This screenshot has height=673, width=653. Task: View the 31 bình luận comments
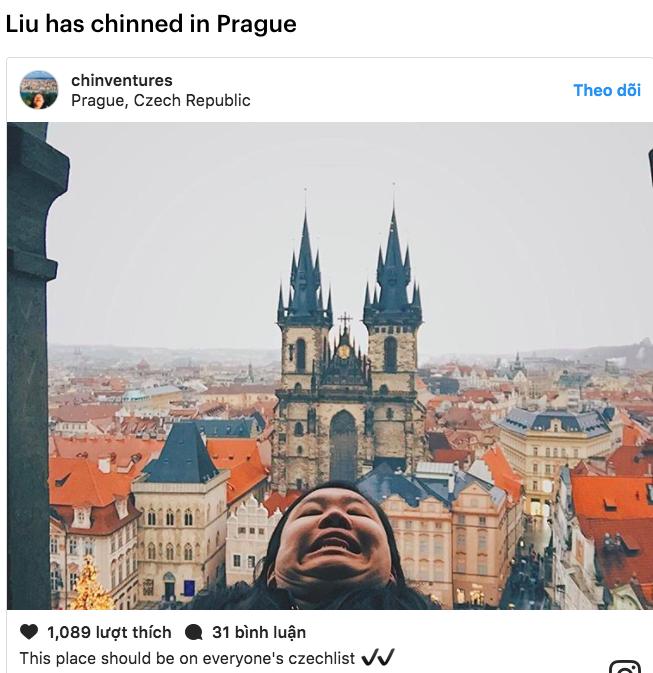246,632
